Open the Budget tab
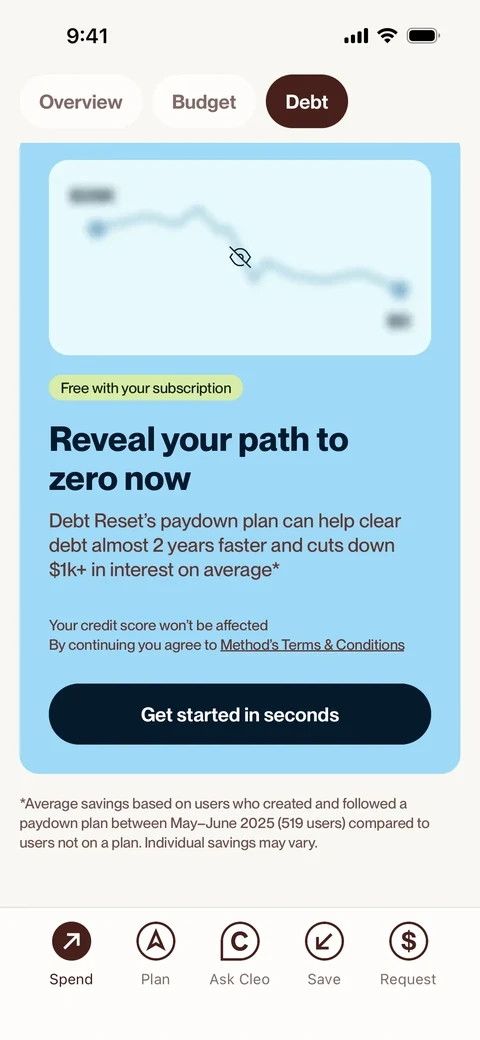 click(x=204, y=101)
